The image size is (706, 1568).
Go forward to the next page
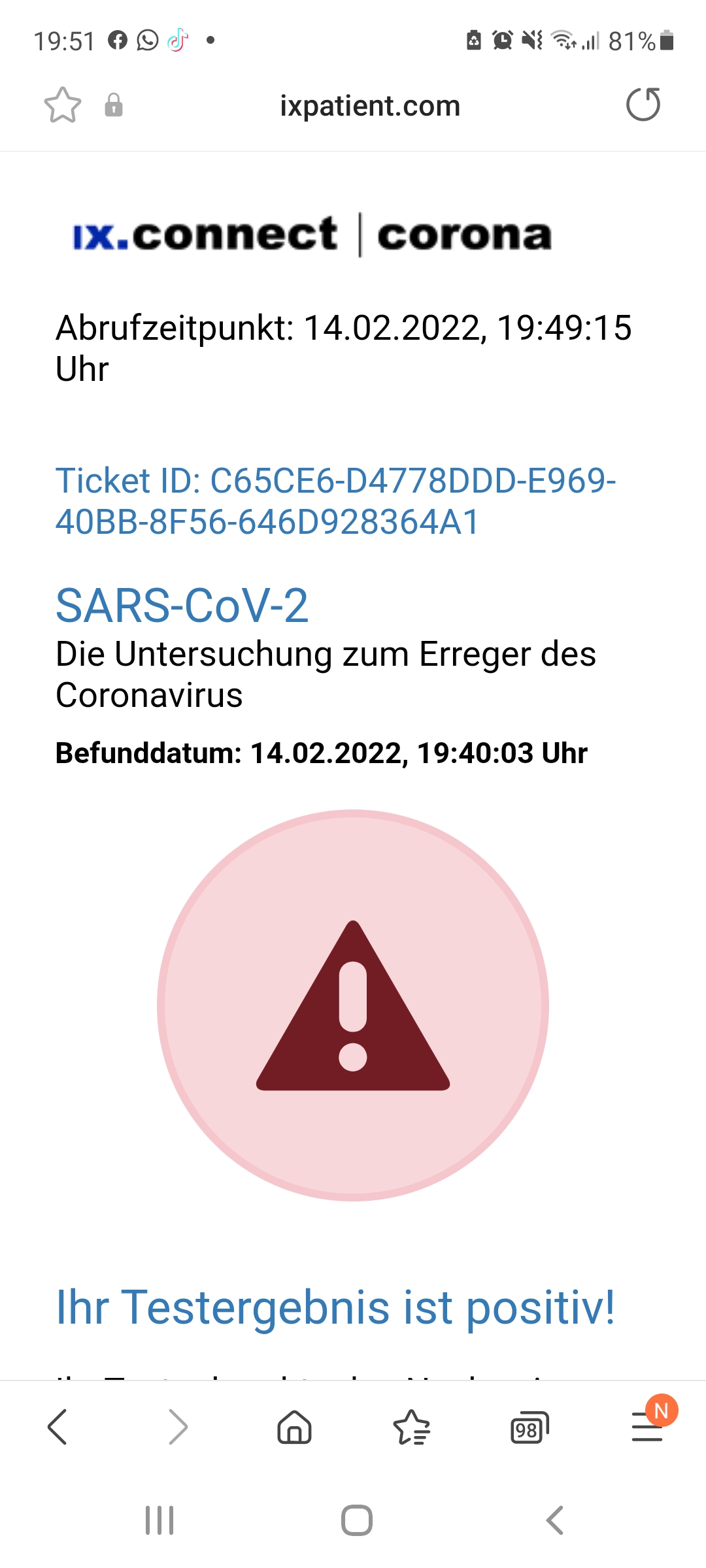tap(177, 1427)
